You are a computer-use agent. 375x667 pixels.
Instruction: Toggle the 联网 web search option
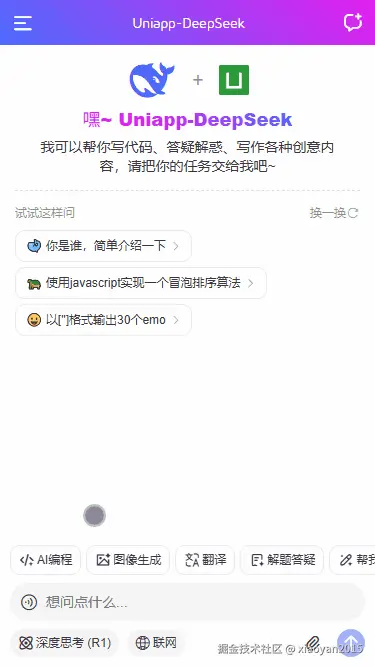tap(156, 643)
